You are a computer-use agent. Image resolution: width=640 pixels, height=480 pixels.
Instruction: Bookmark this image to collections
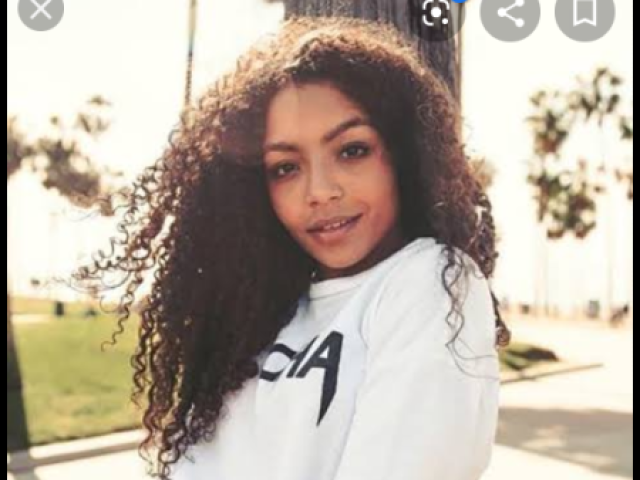[585, 12]
